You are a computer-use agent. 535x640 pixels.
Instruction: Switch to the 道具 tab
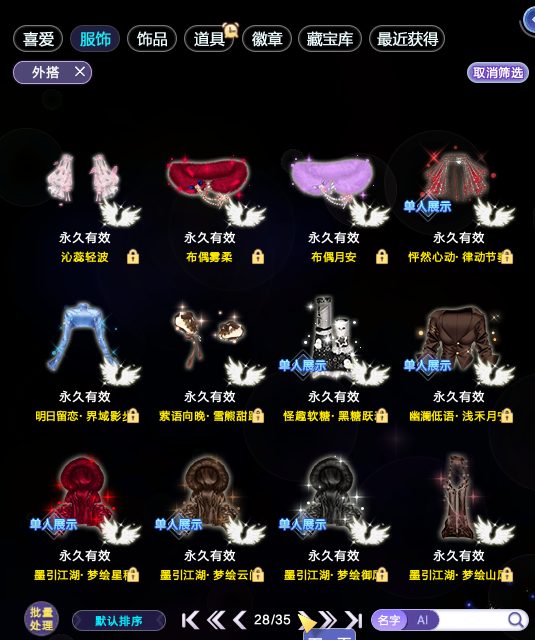pyautogui.click(x=209, y=39)
